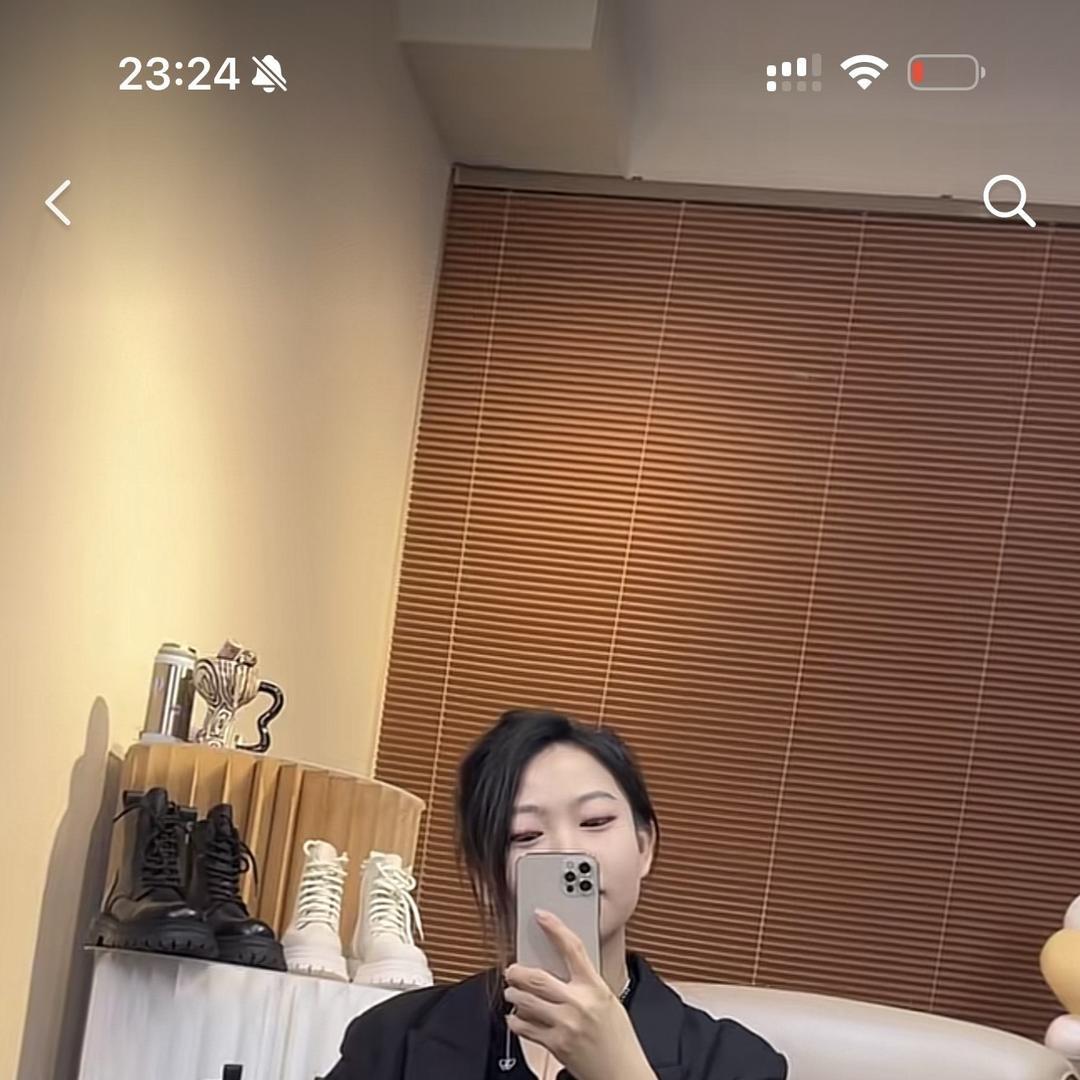Go back using the back arrow
This screenshot has height=1080, width=1080.
(58, 203)
